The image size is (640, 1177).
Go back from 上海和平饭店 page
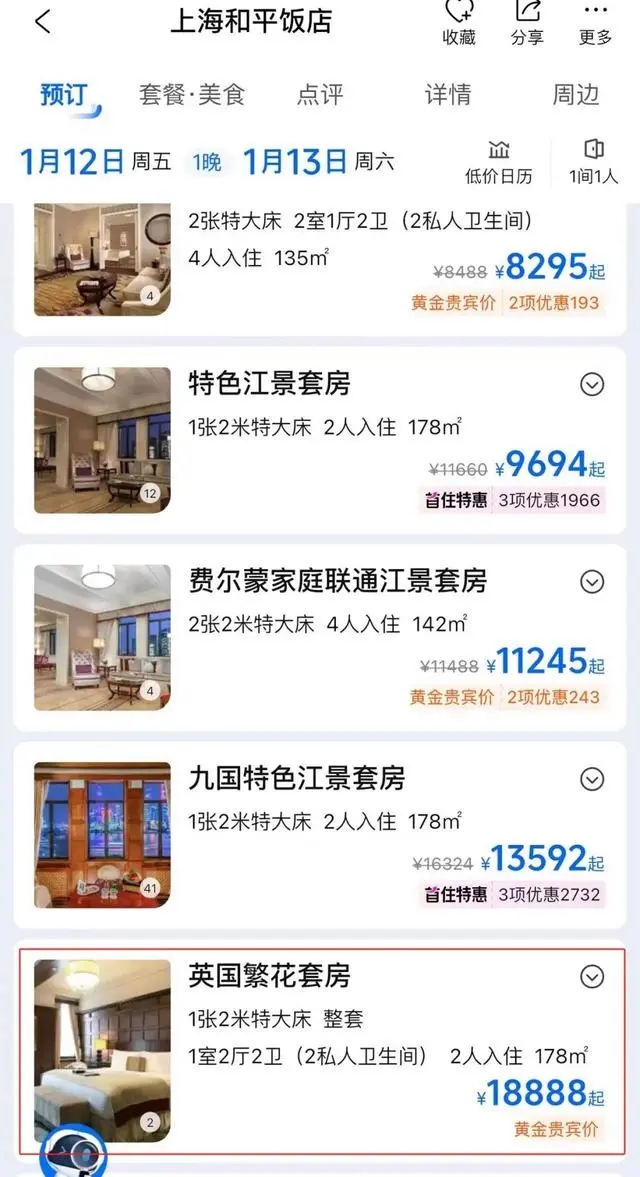click(x=42, y=22)
